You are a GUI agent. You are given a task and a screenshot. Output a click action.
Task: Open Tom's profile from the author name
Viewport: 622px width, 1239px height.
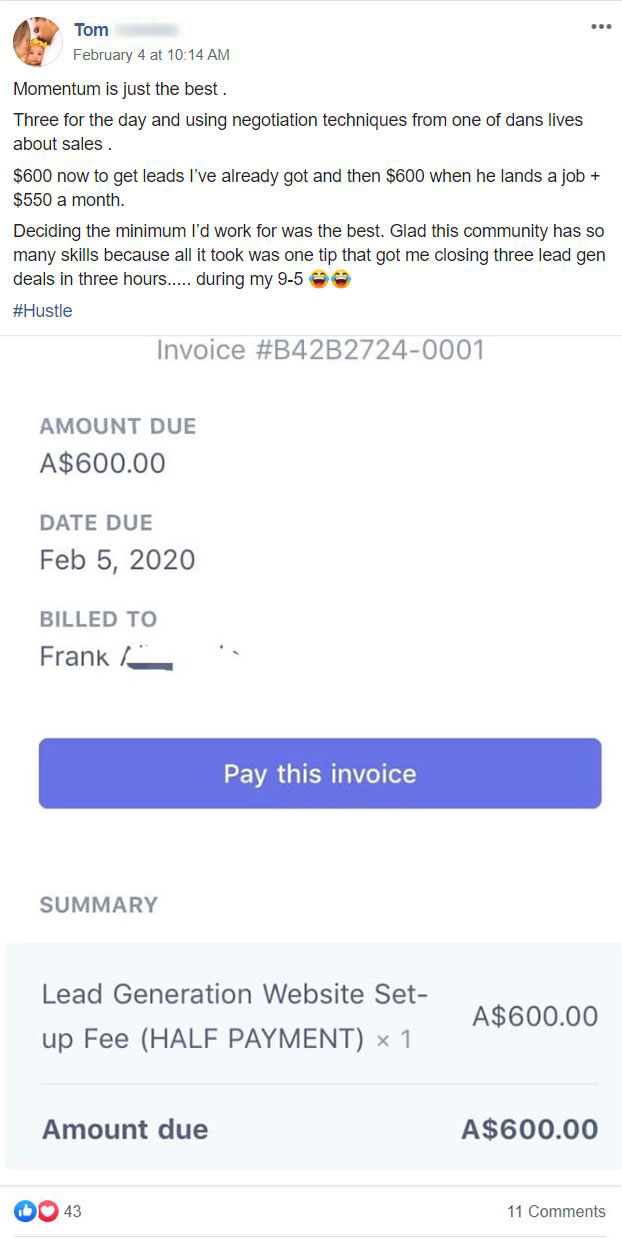tap(91, 30)
